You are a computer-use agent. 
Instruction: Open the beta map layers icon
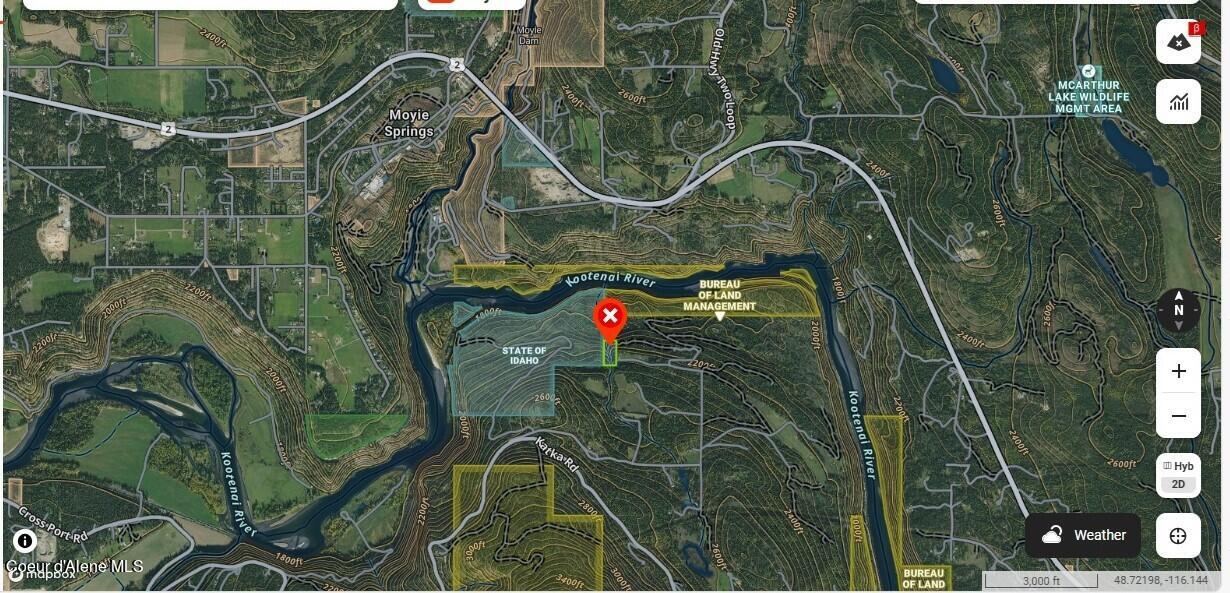coord(1178,42)
